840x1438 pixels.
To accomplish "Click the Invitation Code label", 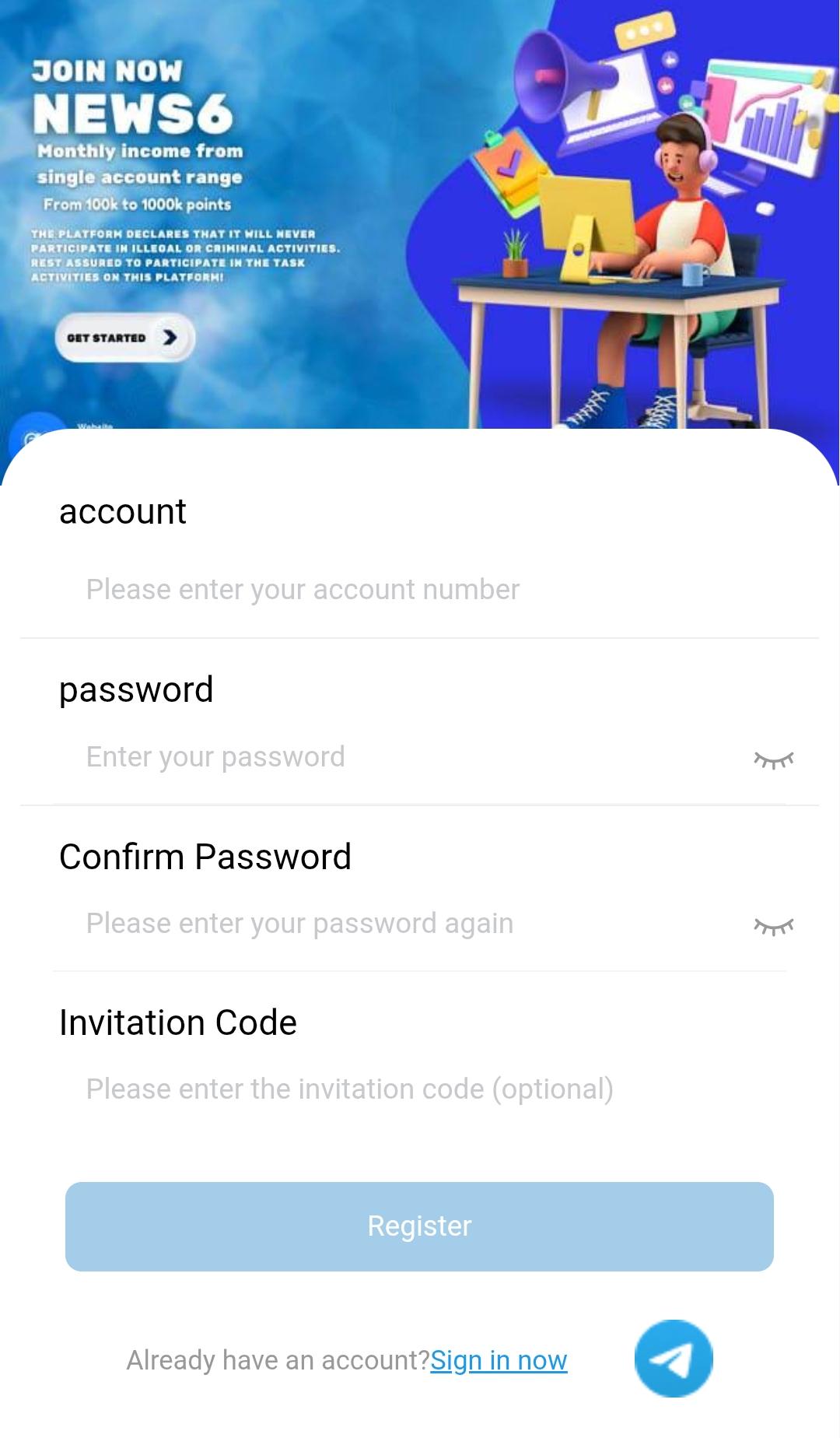I will coord(178,1022).
